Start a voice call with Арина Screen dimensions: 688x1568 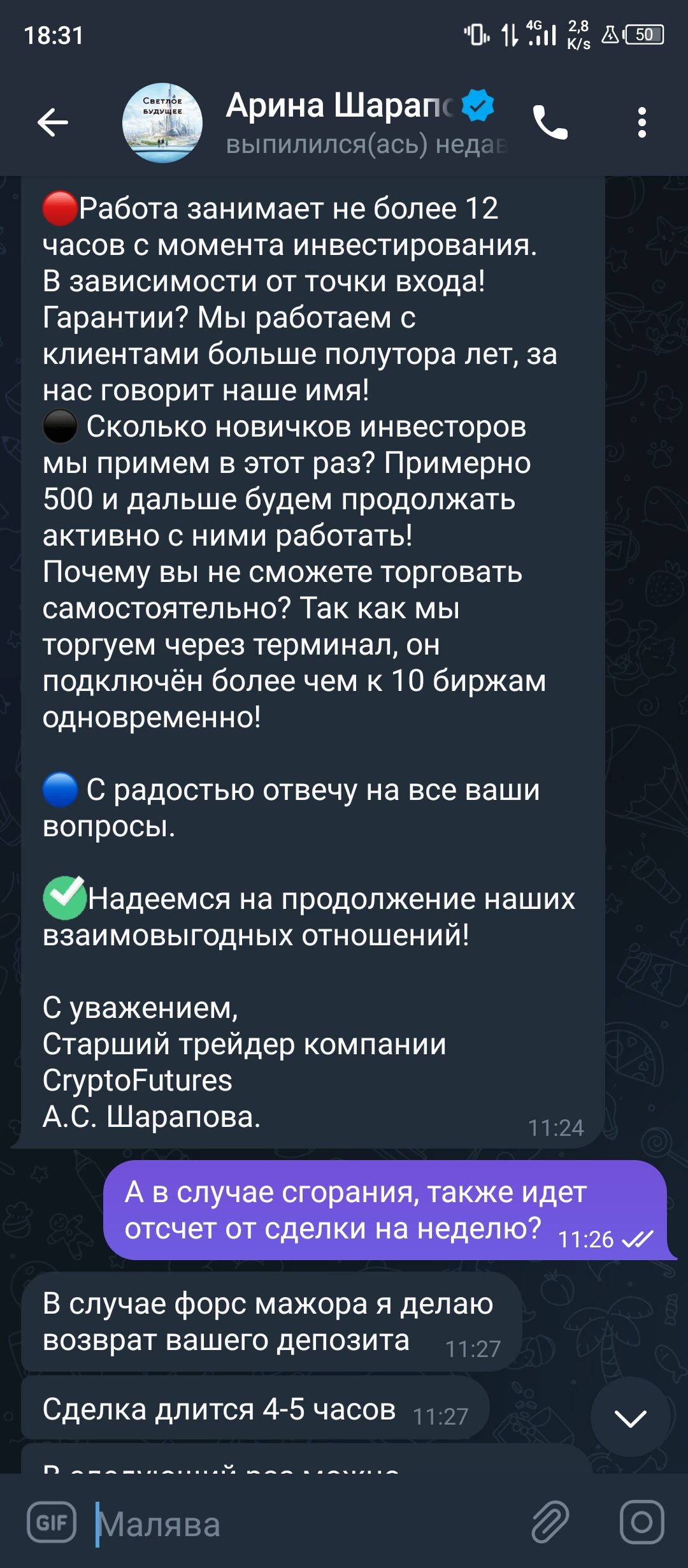[x=550, y=122]
